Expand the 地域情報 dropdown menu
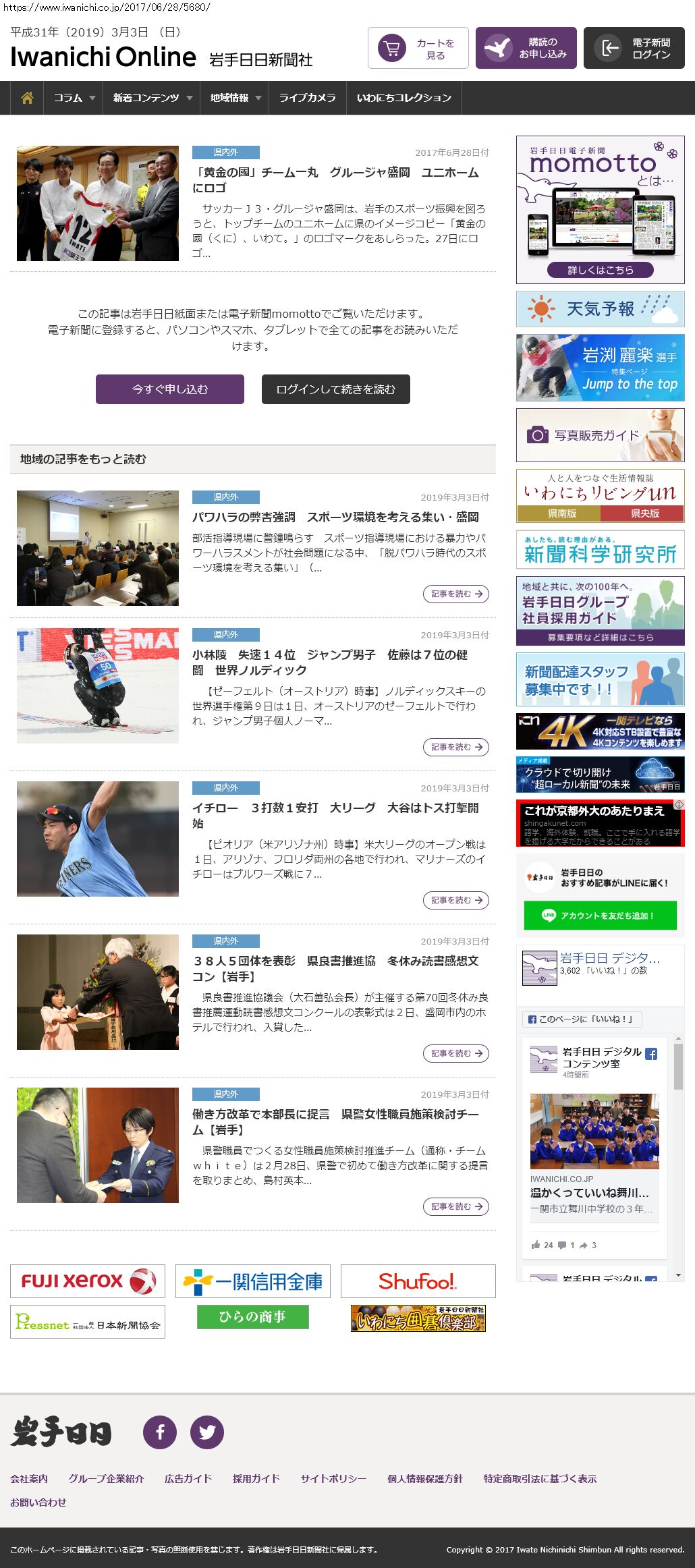Screen dimensions: 695x1568 (x=234, y=98)
